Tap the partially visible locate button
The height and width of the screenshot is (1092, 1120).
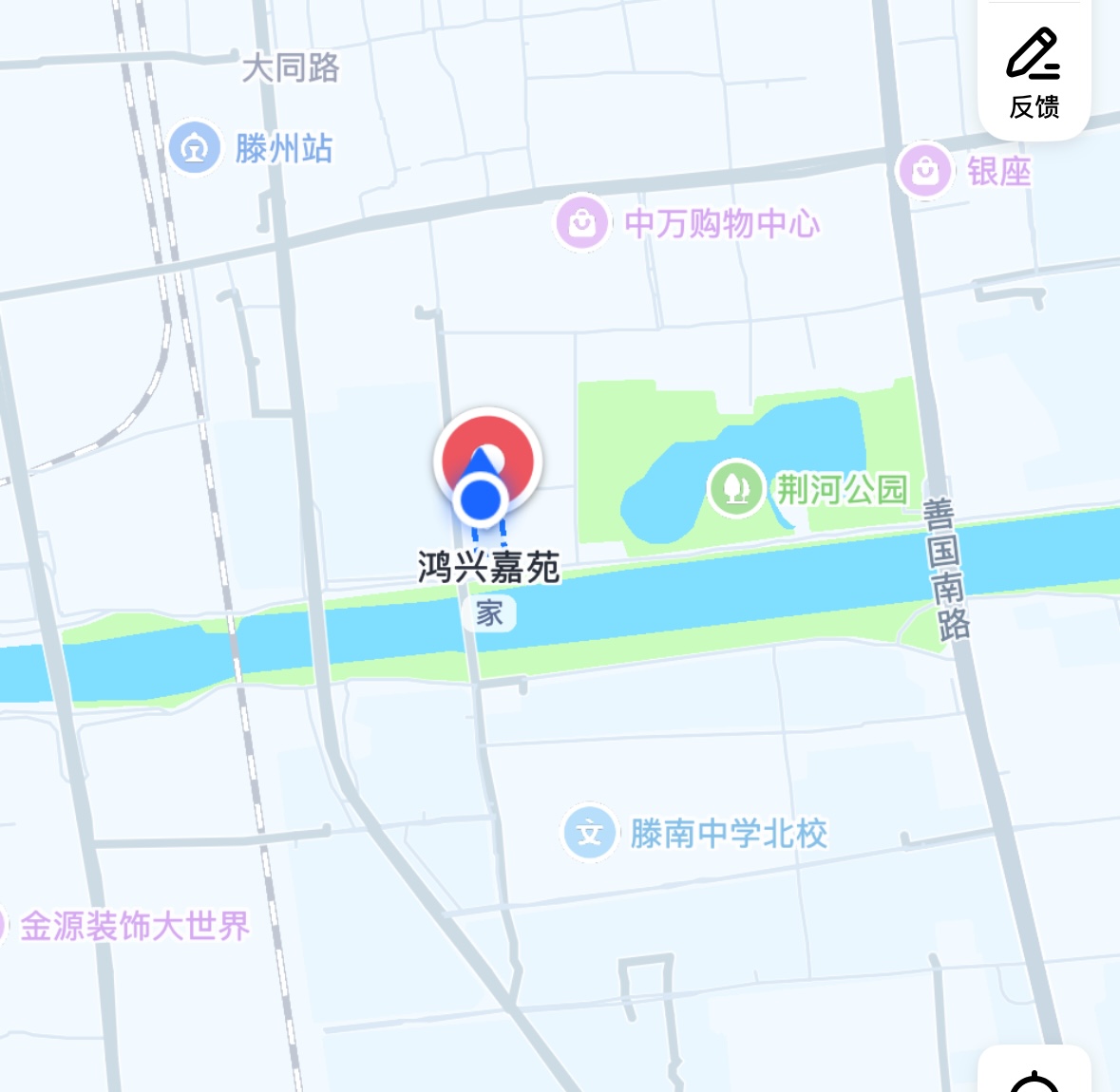(1034, 1075)
